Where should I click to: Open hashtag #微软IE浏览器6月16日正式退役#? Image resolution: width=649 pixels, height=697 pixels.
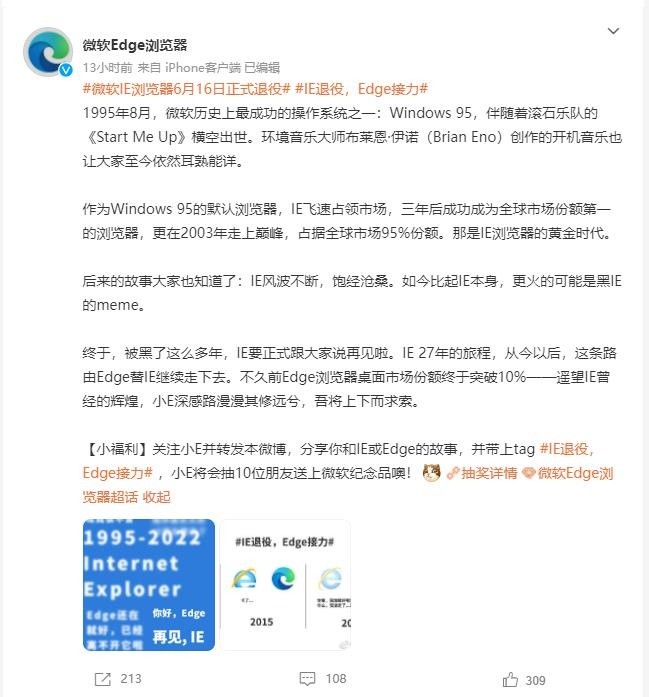187,89
